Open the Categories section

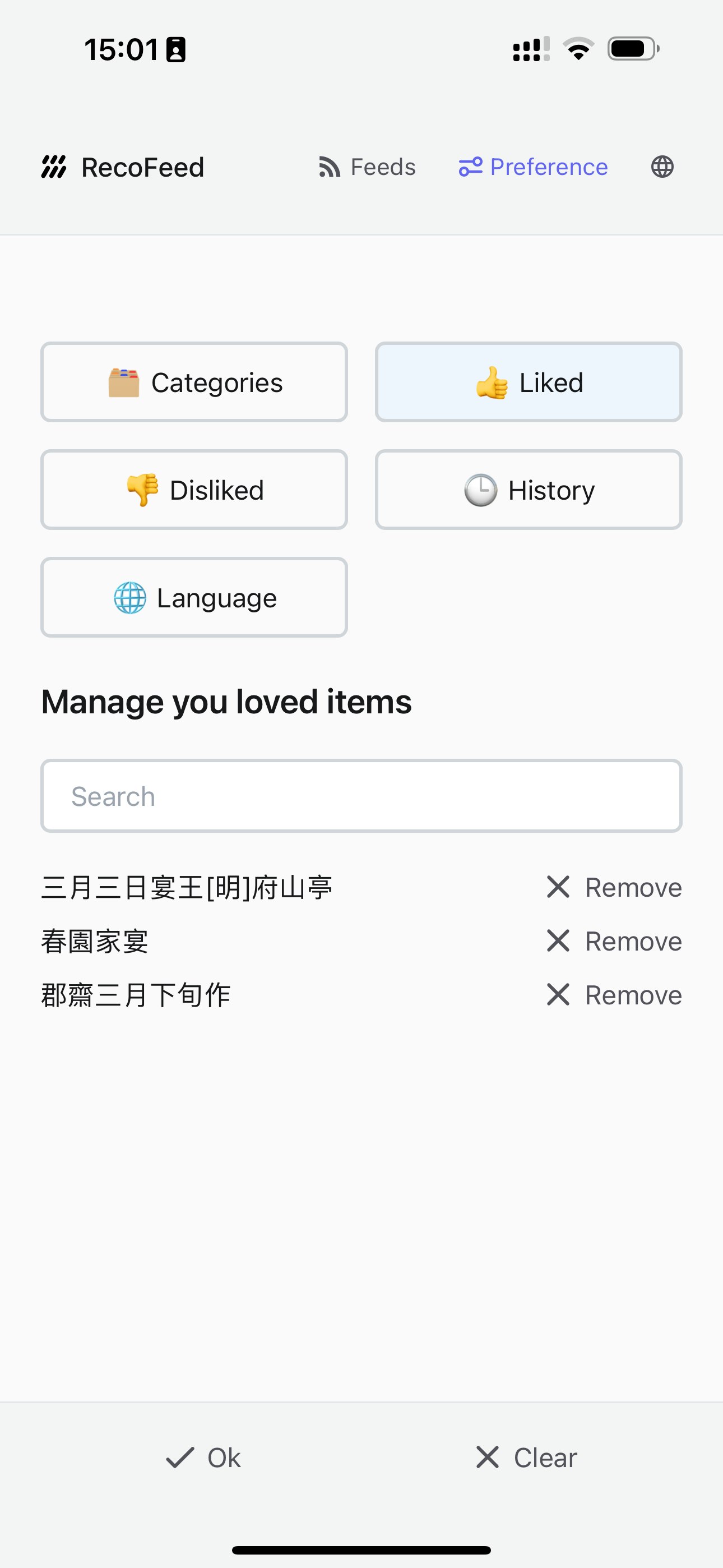click(x=194, y=382)
